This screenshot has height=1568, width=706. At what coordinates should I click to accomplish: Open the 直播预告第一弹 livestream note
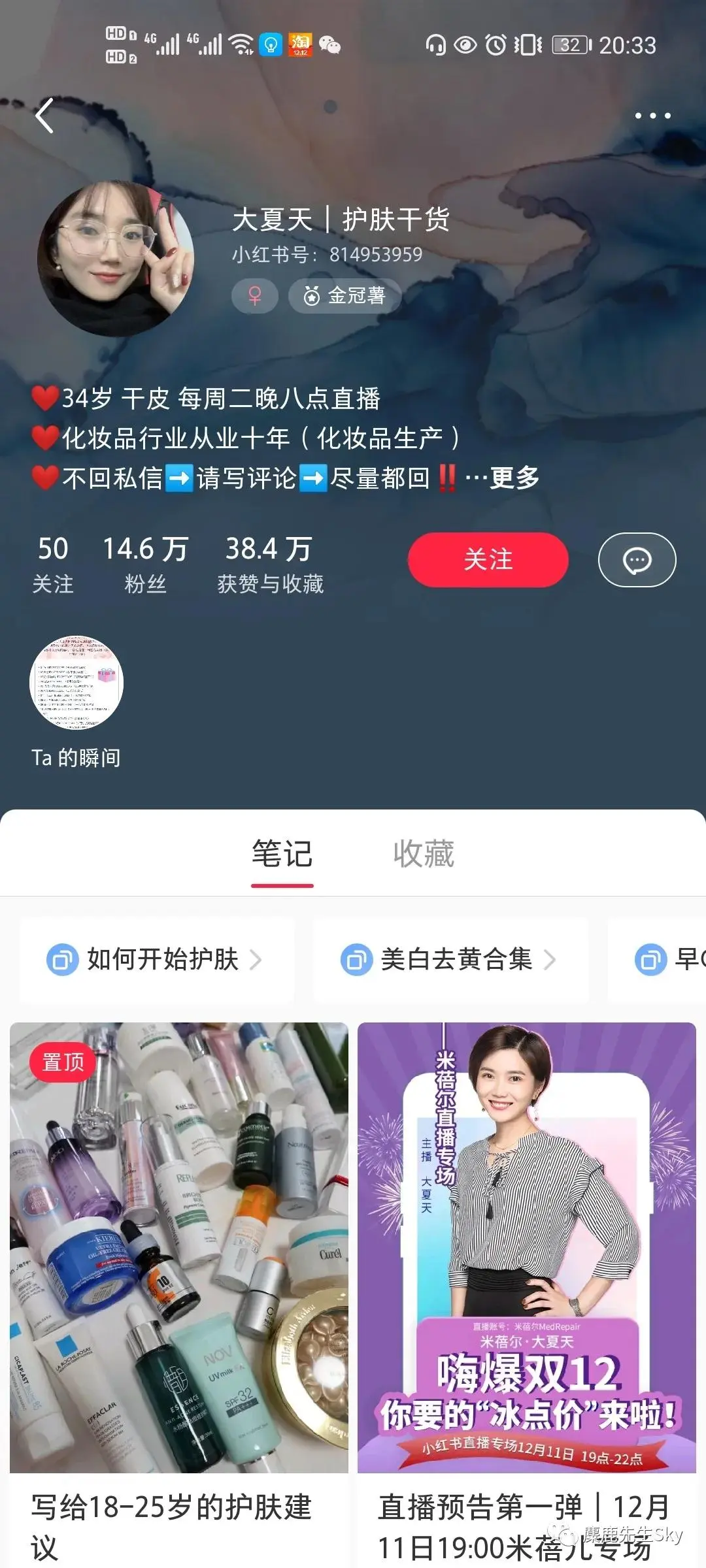point(526,1248)
